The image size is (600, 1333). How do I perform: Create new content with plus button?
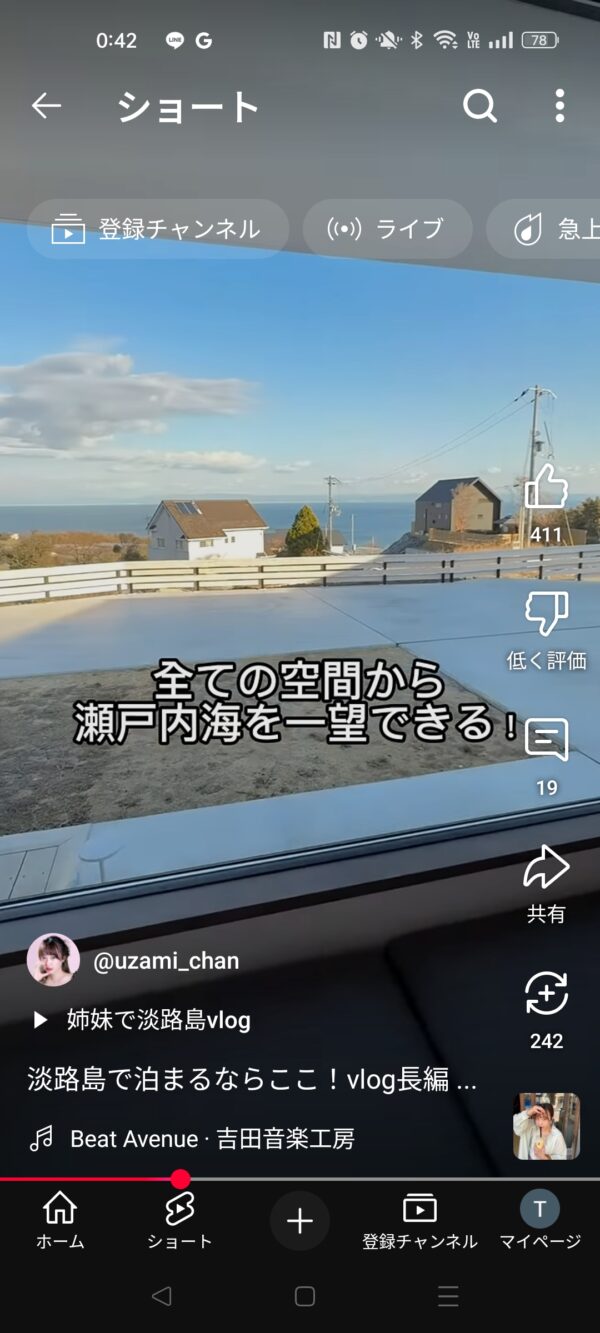click(x=300, y=1221)
